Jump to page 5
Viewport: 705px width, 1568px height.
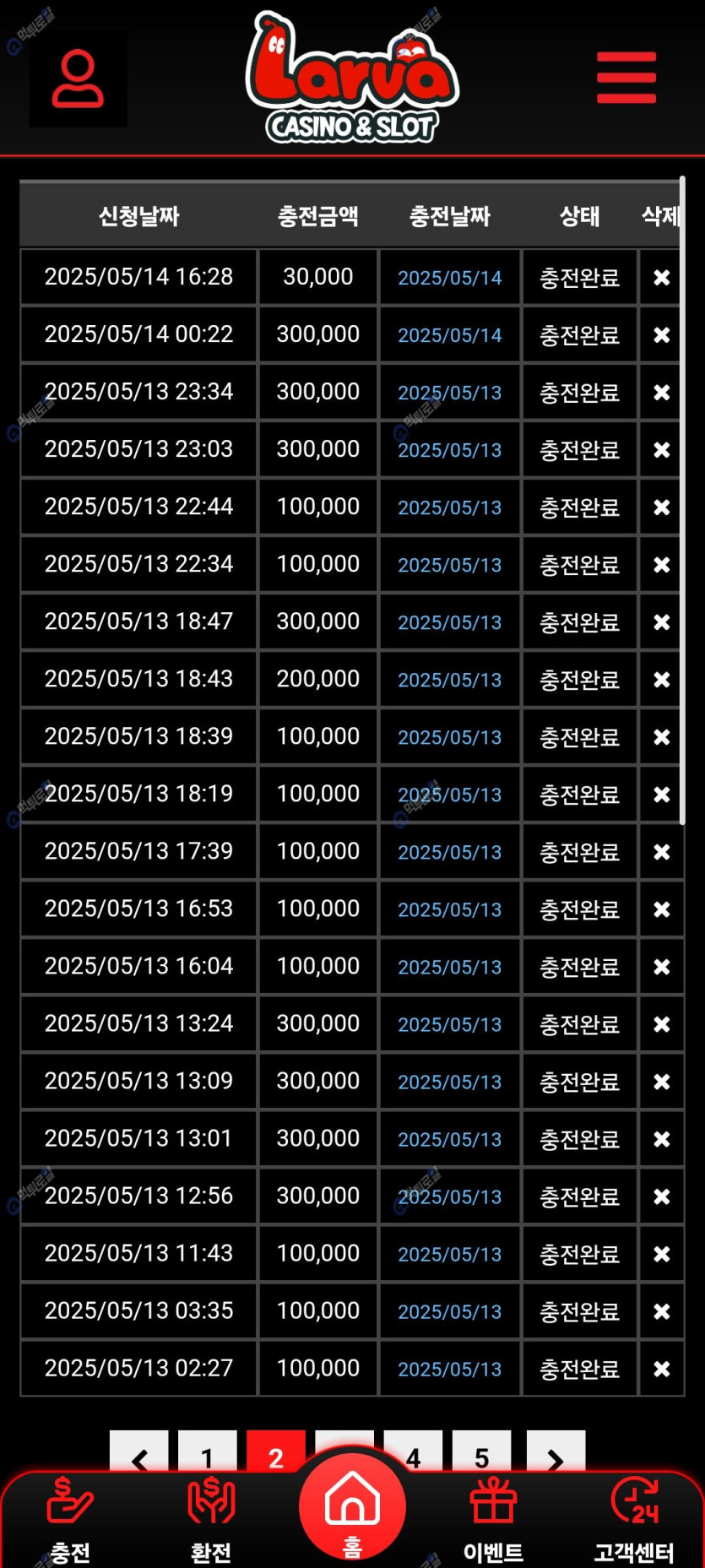pos(481,1454)
